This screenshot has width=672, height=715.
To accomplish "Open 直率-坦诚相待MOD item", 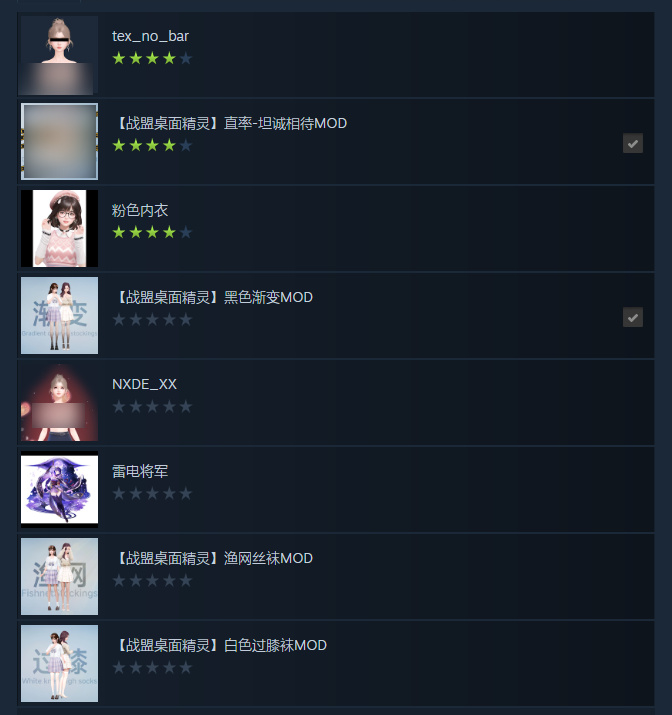I will coord(230,123).
